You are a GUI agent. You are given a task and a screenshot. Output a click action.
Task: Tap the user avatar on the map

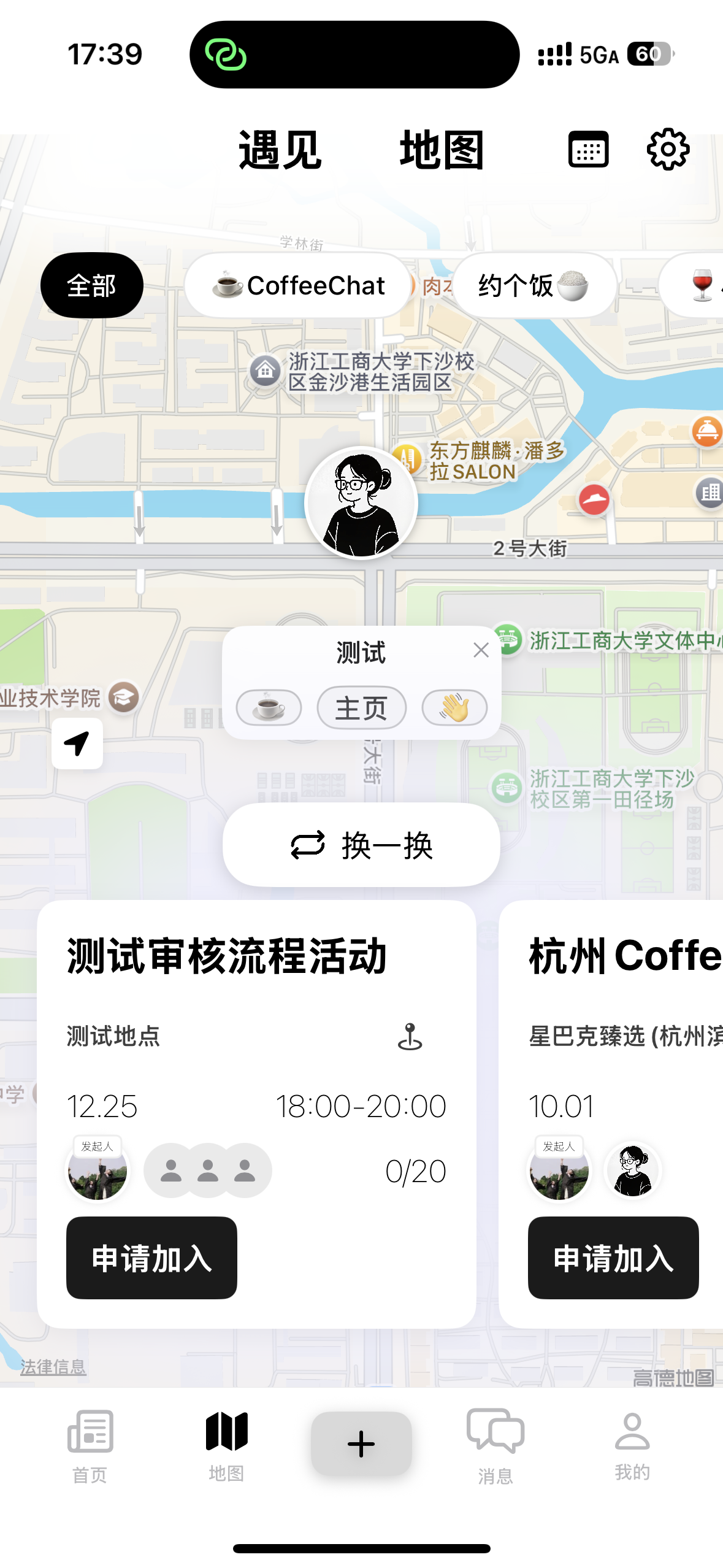pos(361,503)
